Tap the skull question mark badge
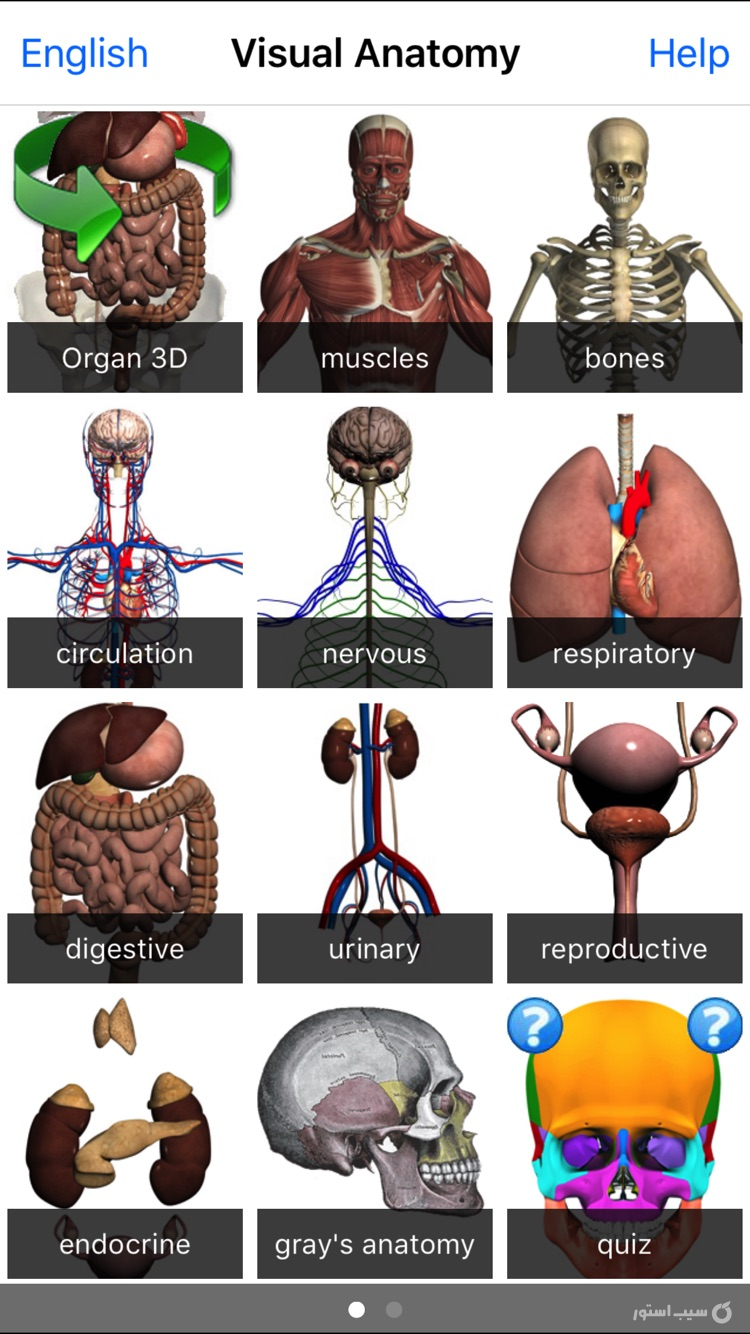Screen dimensions: 750x1334 pos(537,1023)
